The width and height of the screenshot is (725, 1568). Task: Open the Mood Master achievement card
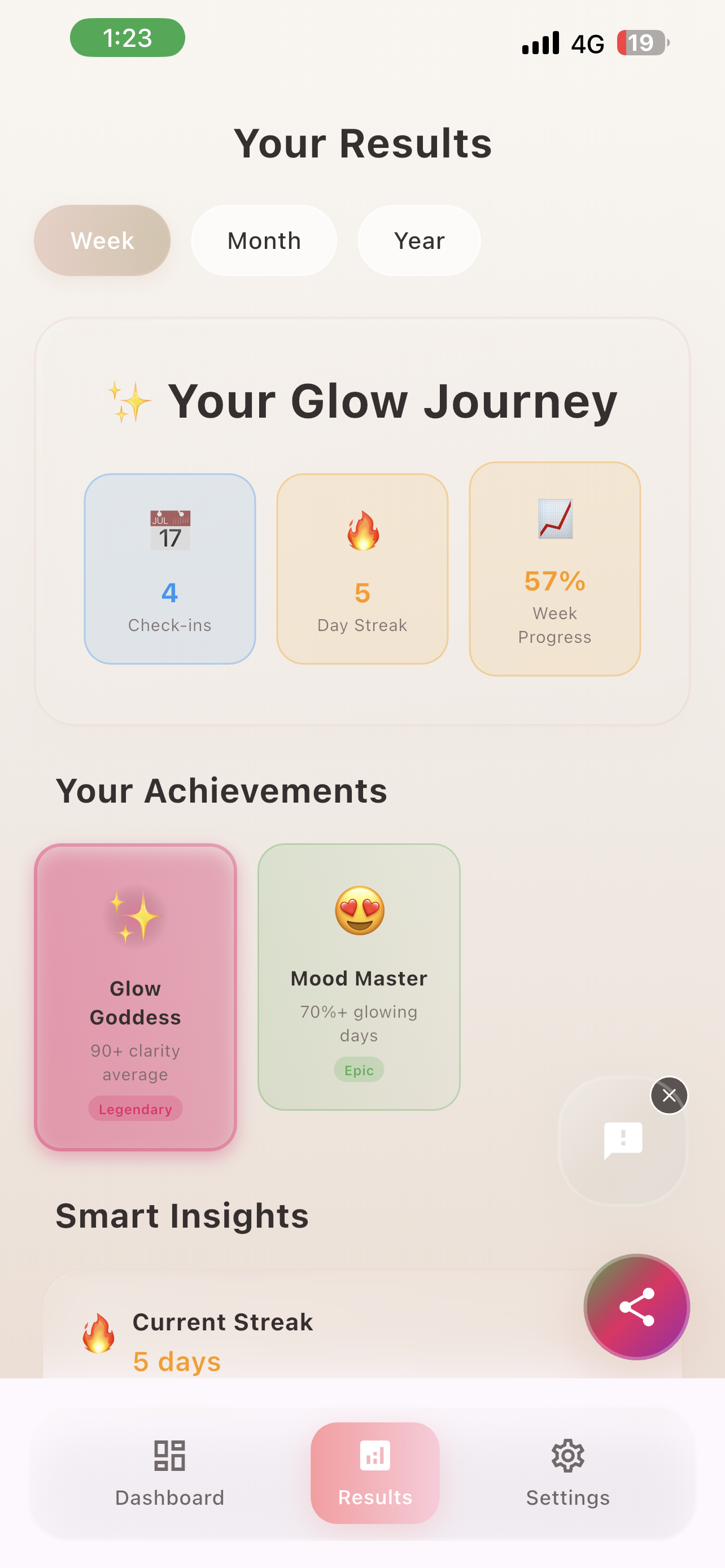pos(359,976)
